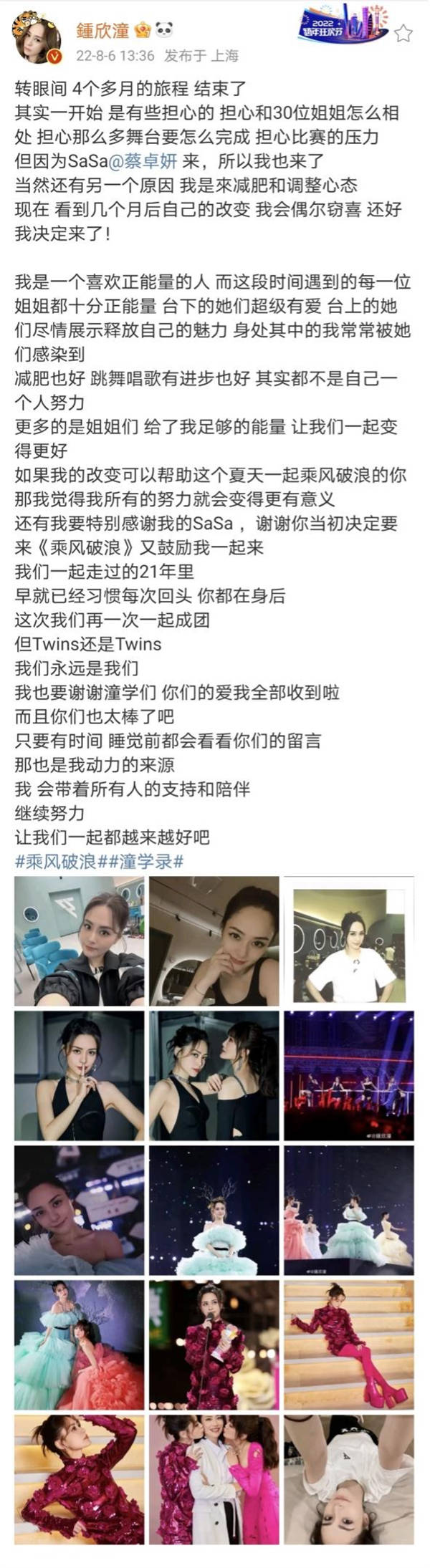The image size is (430, 1568).
Task: View the selfie in black tank top
Action: tap(214, 941)
